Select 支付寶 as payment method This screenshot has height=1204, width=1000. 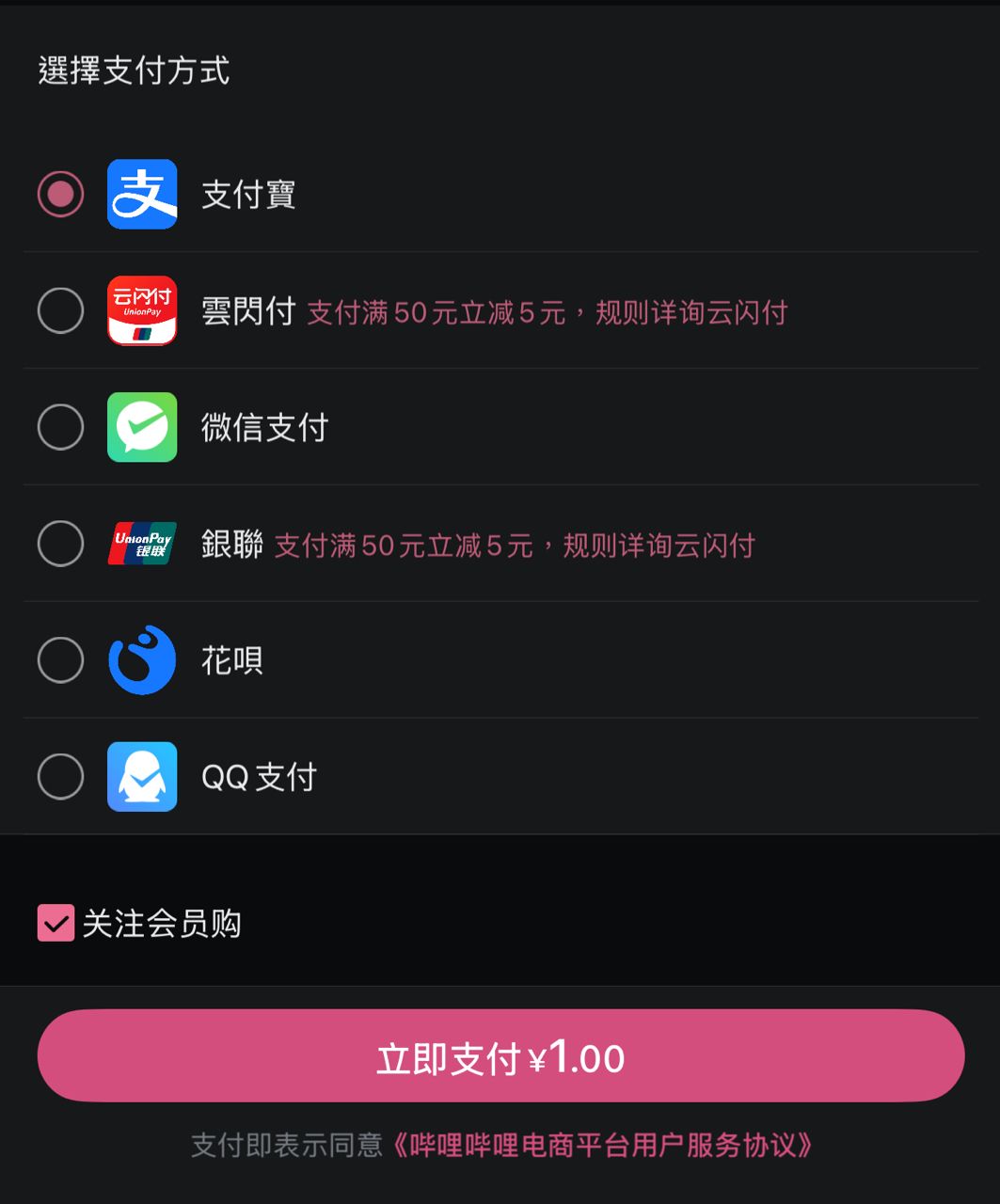click(x=61, y=194)
